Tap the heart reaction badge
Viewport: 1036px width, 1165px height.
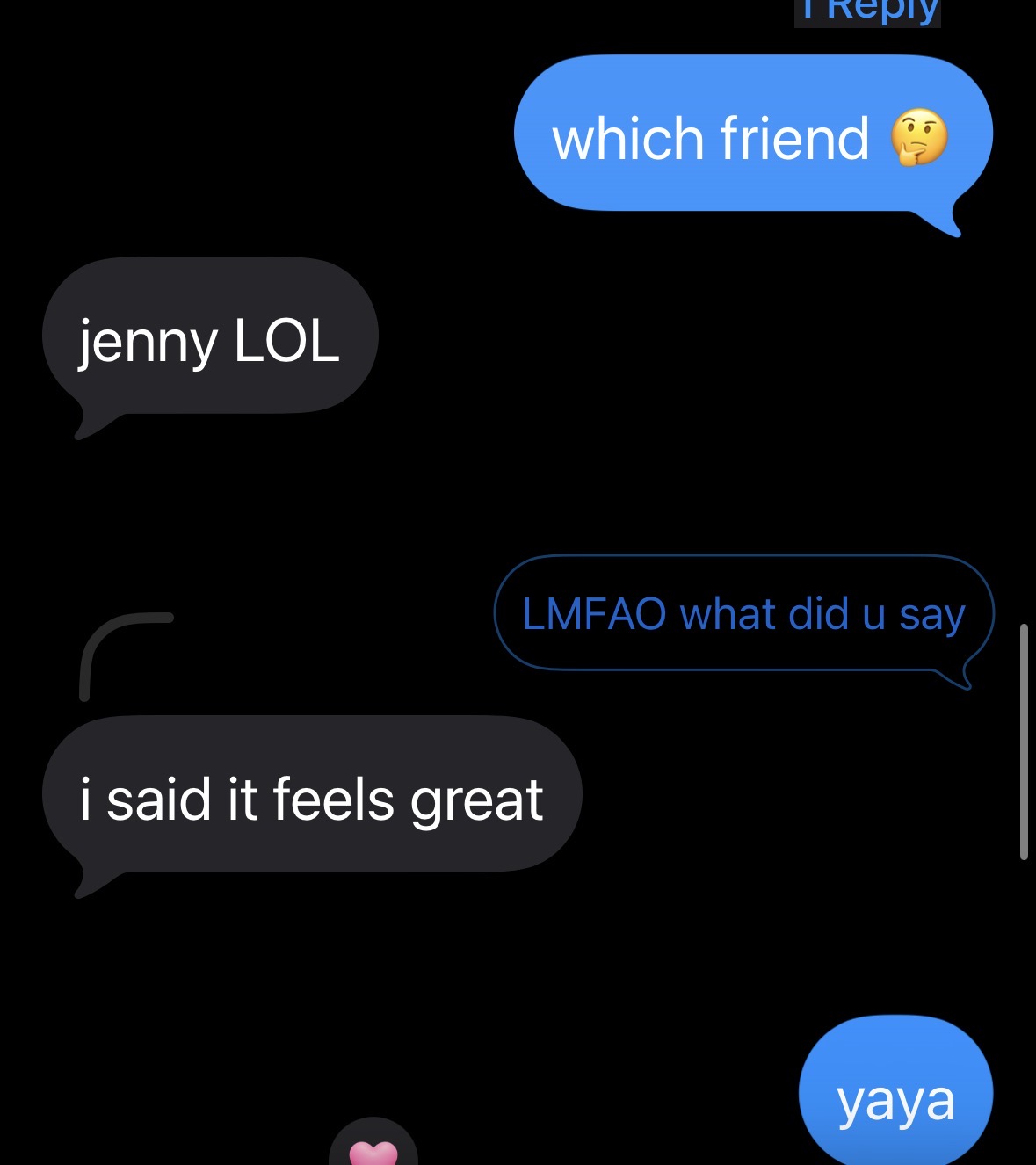point(373,1147)
